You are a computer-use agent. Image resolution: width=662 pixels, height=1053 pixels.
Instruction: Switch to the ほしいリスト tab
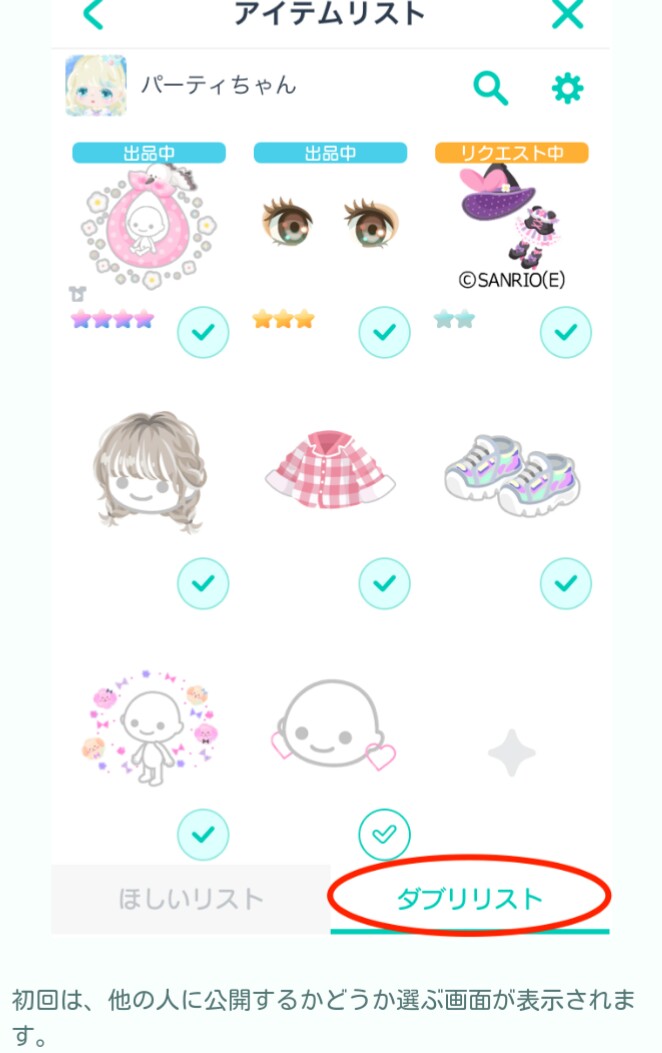coord(191,899)
